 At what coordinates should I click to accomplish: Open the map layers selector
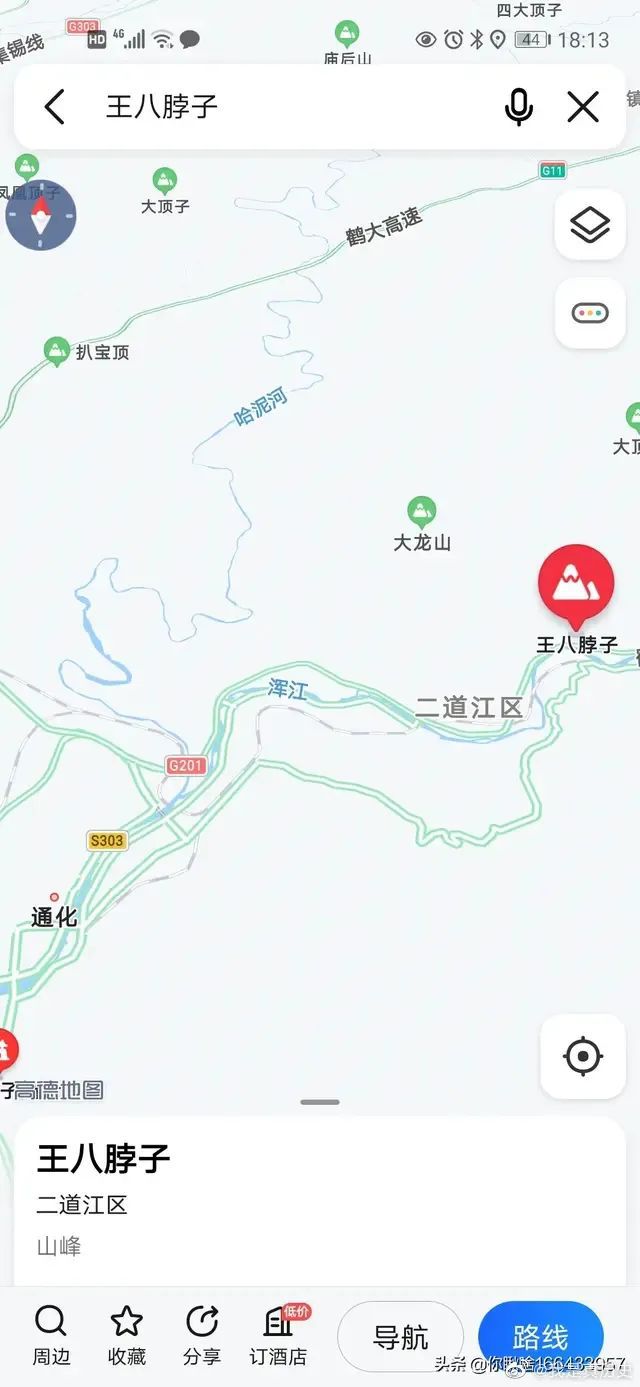590,225
